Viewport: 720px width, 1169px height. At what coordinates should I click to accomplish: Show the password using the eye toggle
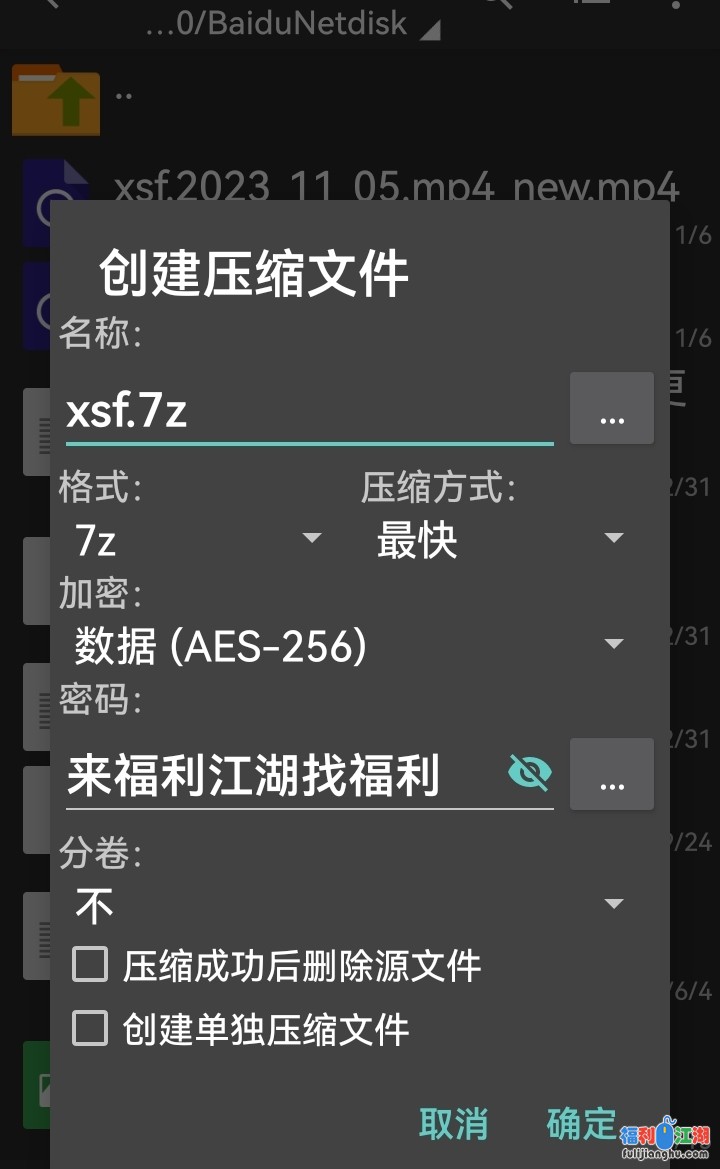(x=531, y=772)
